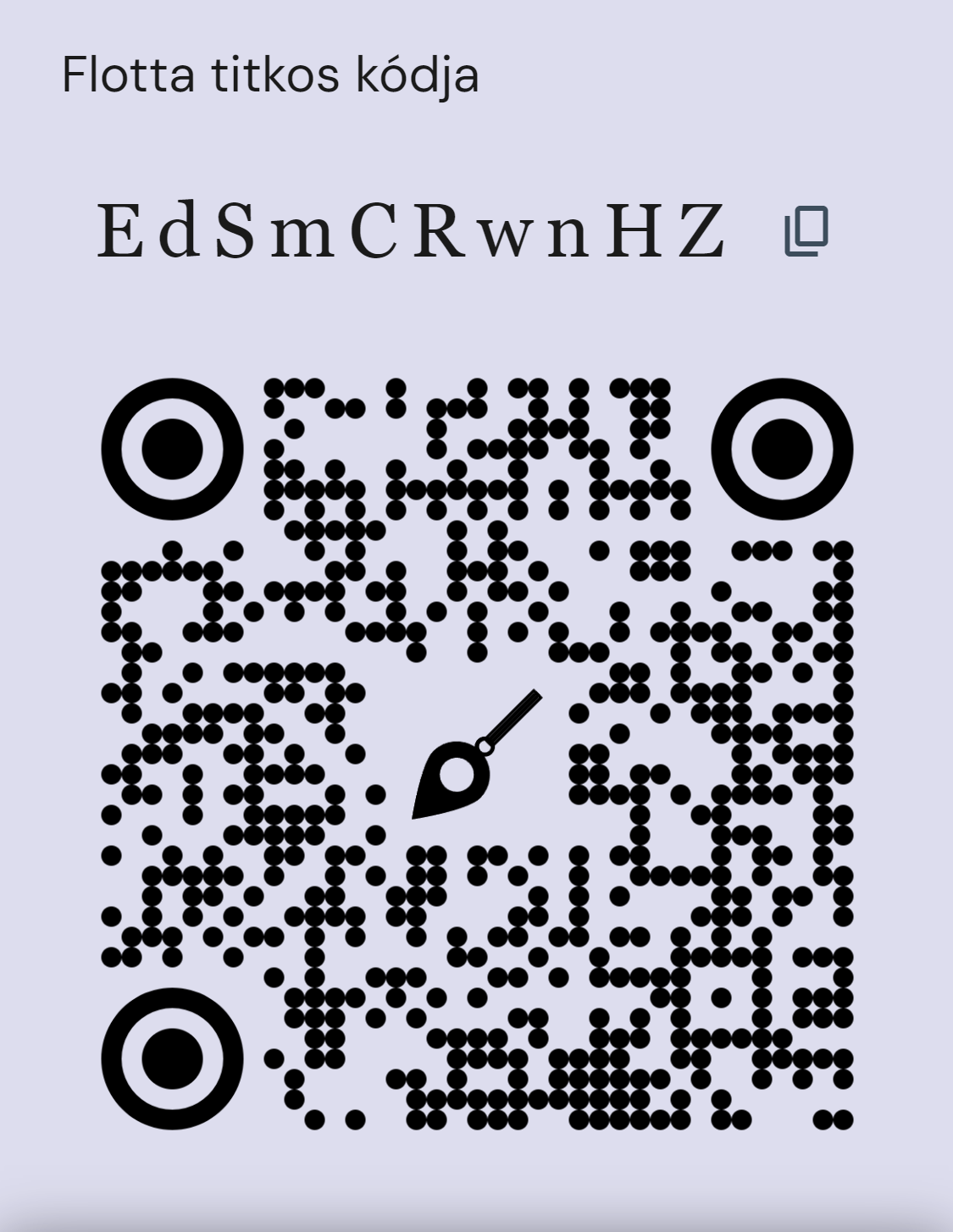The height and width of the screenshot is (1232, 953).
Task: Copy the fleet secret code EdSmCRwnHZ
Action: pos(806,230)
